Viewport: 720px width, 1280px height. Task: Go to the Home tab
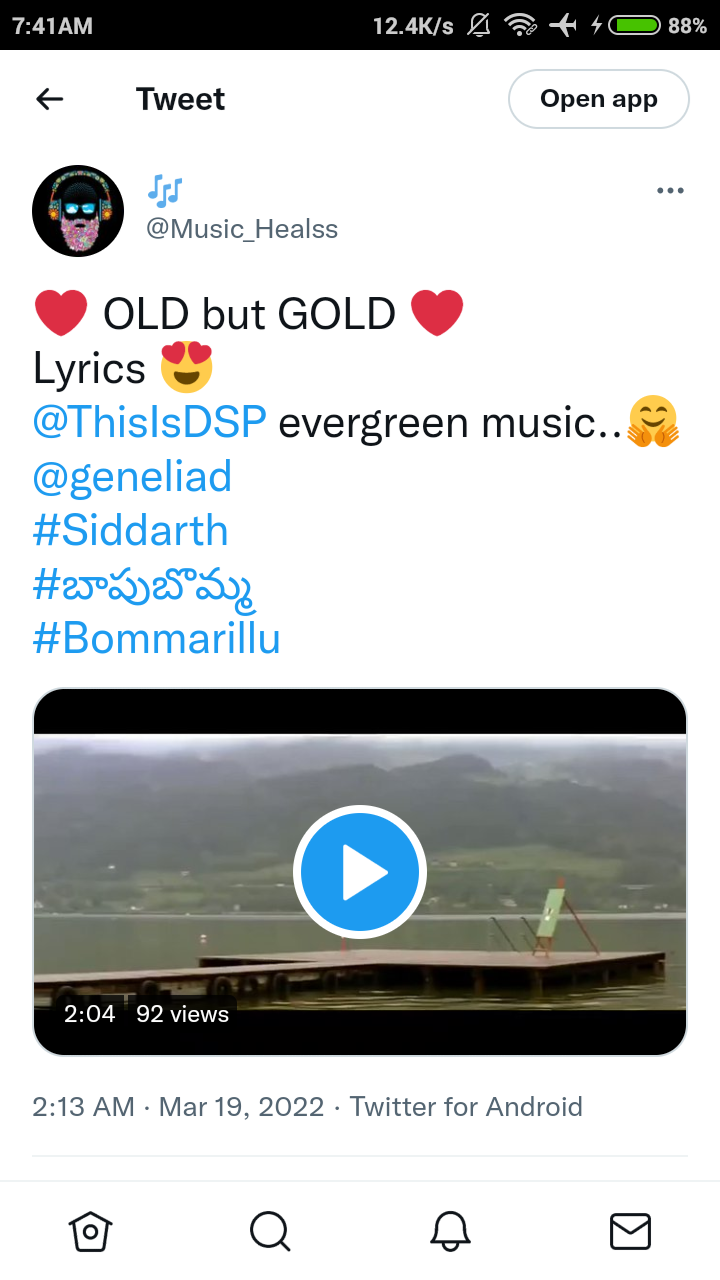click(x=90, y=1231)
